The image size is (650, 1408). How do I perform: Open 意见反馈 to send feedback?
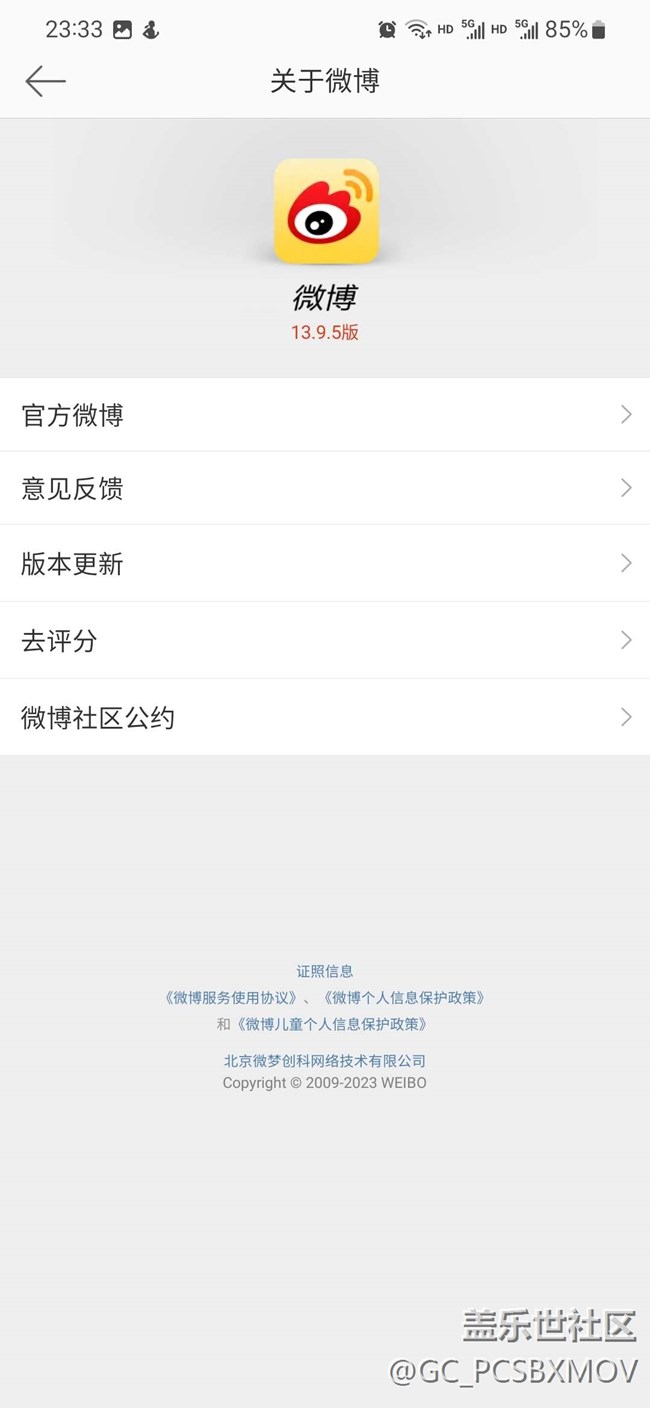click(x=324, y=488)
